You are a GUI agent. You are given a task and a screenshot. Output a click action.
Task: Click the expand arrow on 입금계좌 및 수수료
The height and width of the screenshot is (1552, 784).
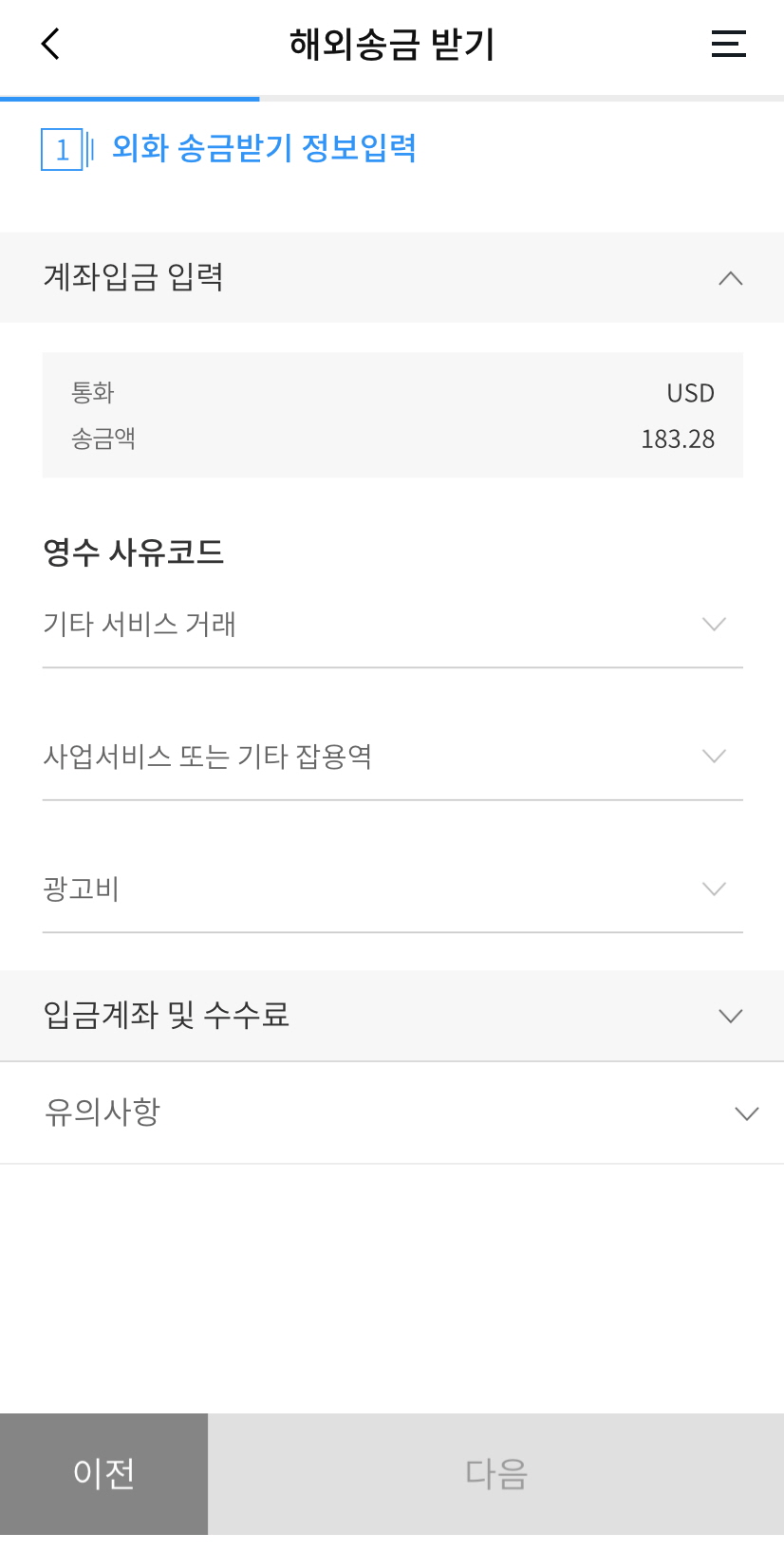730,1016
